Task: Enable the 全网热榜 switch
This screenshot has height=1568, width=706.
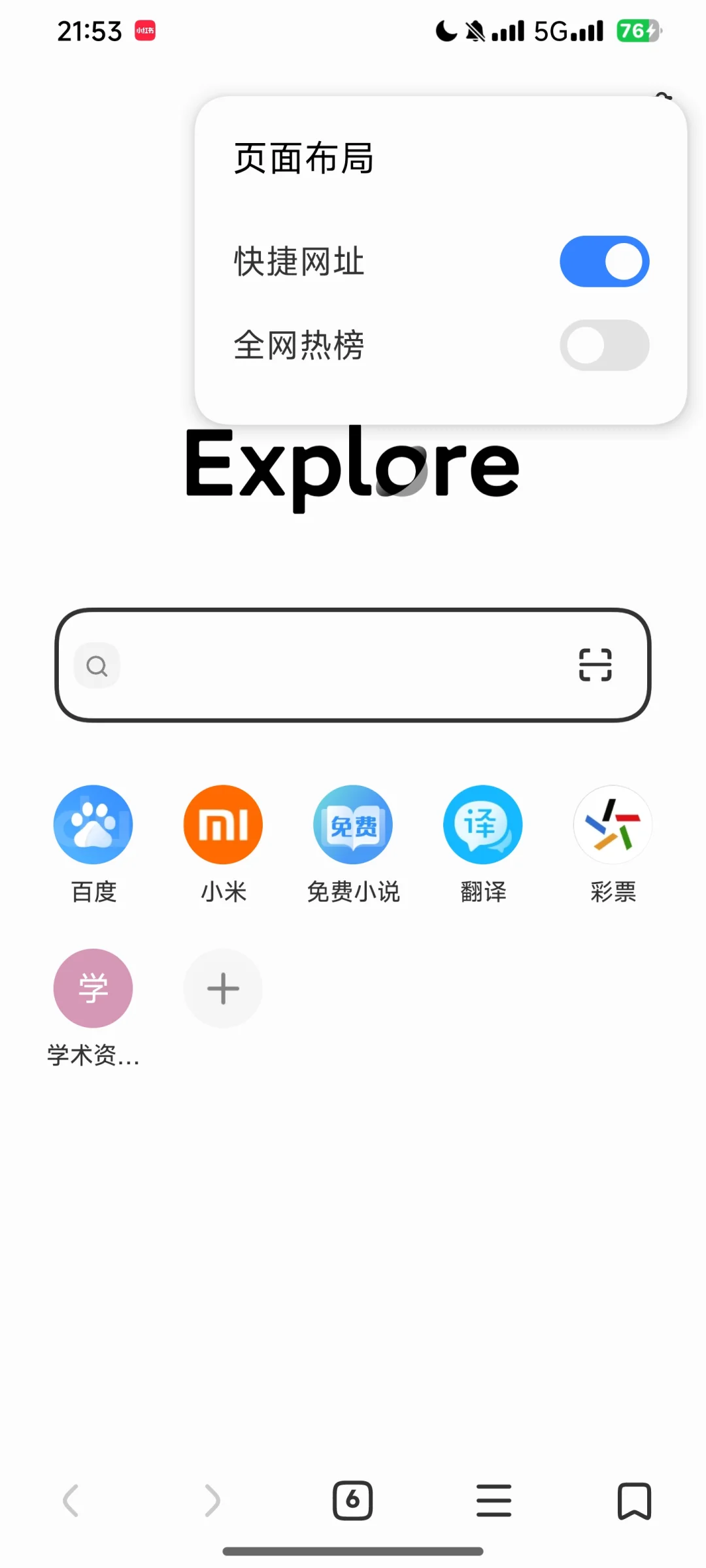Action: (604, 345)
